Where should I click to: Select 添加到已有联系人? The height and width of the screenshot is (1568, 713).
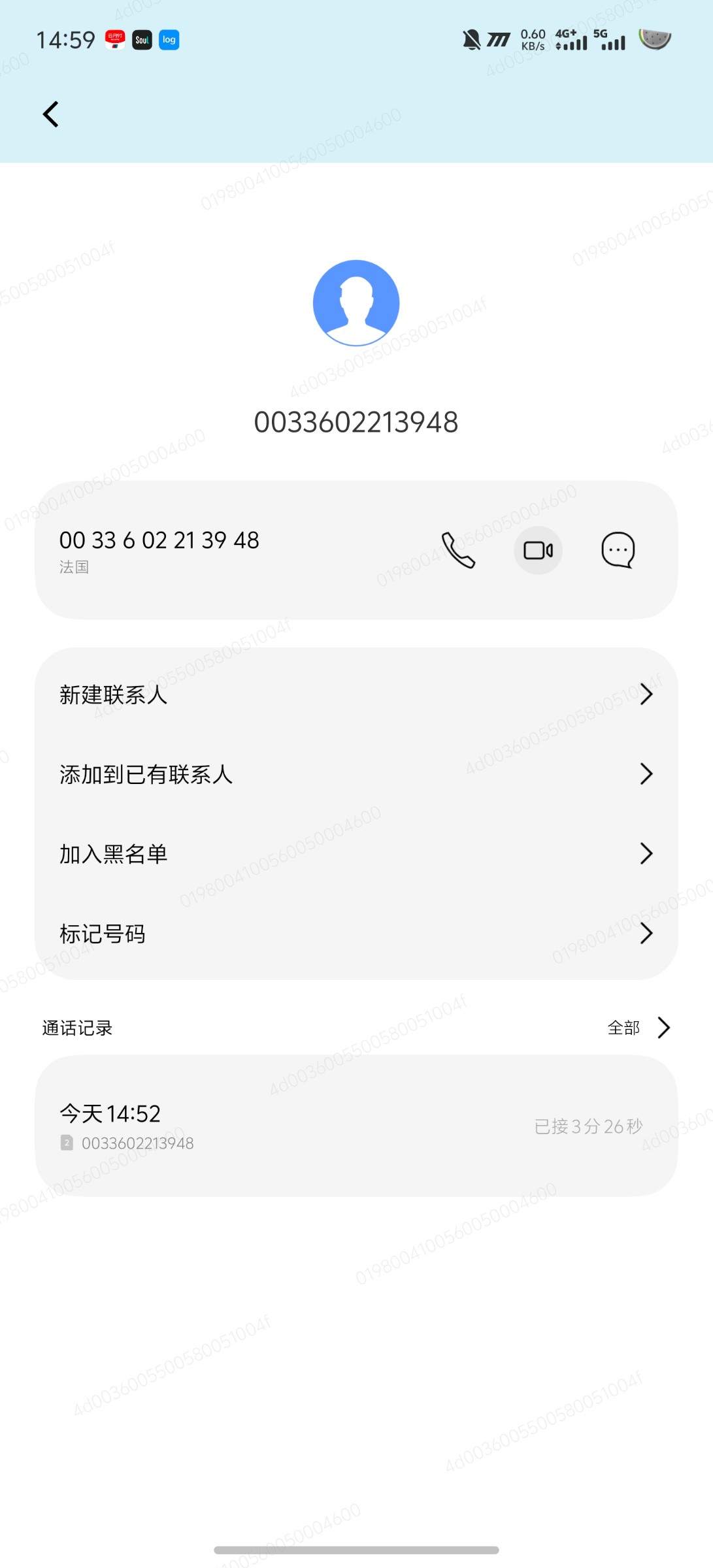pyautogui.click(x=356, y=774)
